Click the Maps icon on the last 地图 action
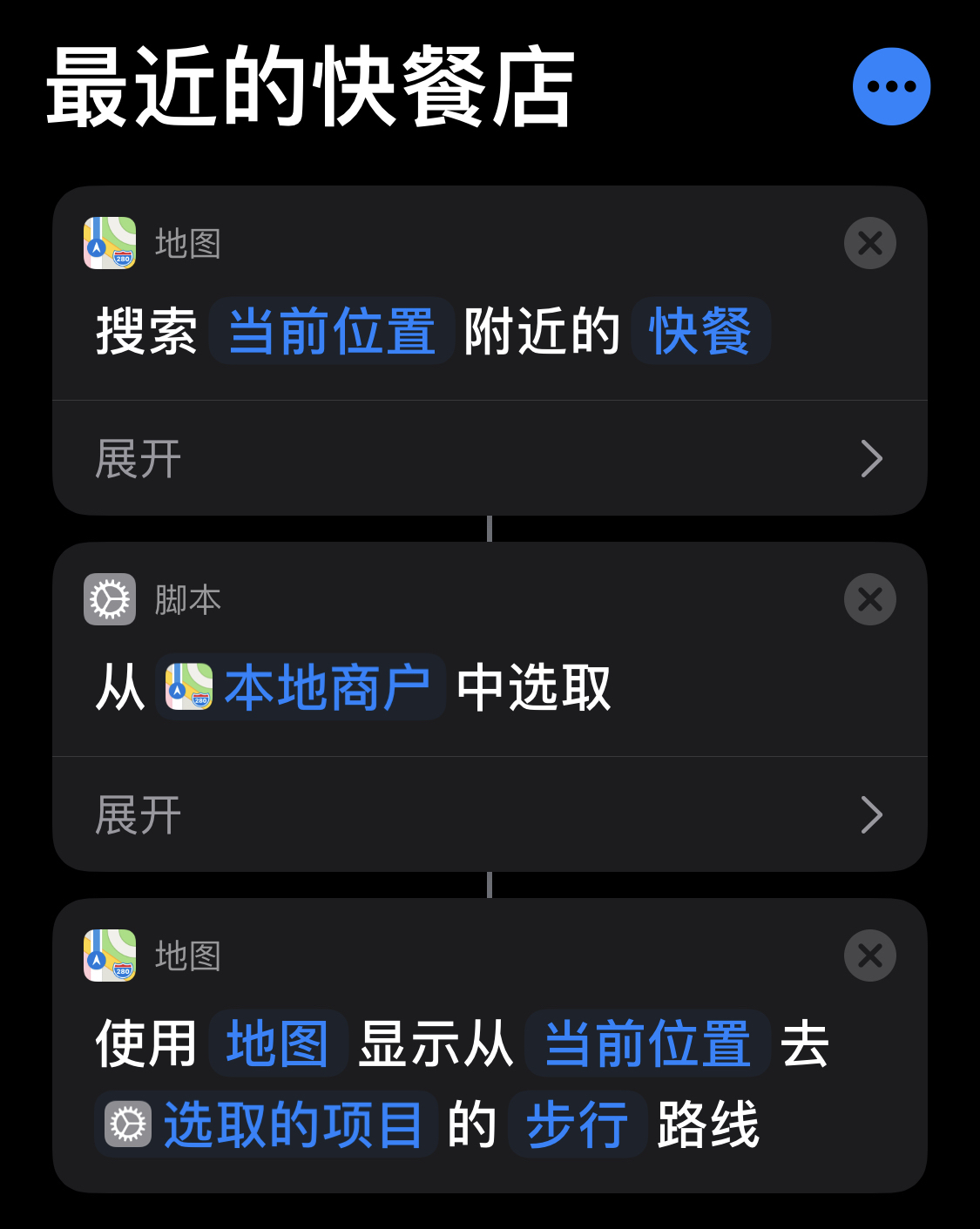 [110, 956]
